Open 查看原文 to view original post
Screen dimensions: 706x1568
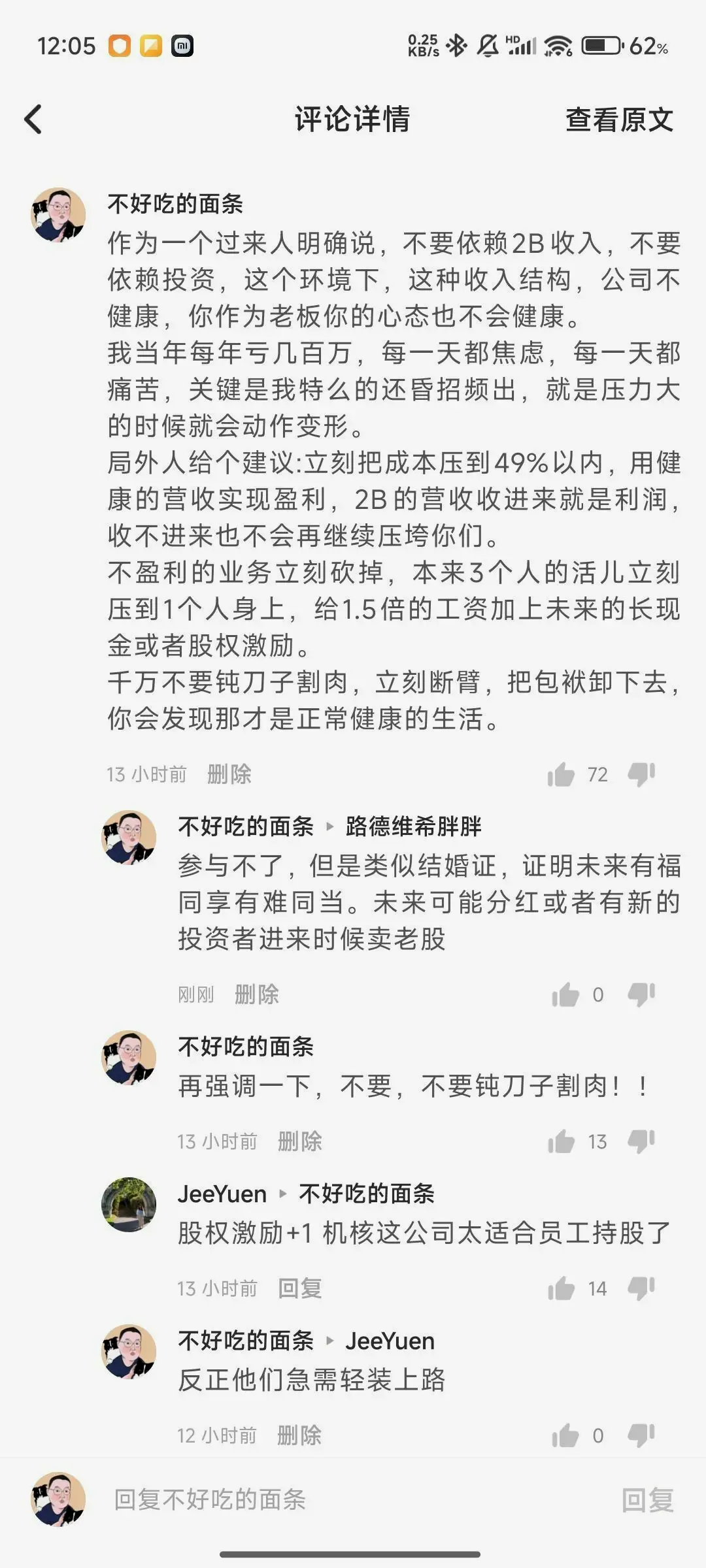tap(618, 120)
